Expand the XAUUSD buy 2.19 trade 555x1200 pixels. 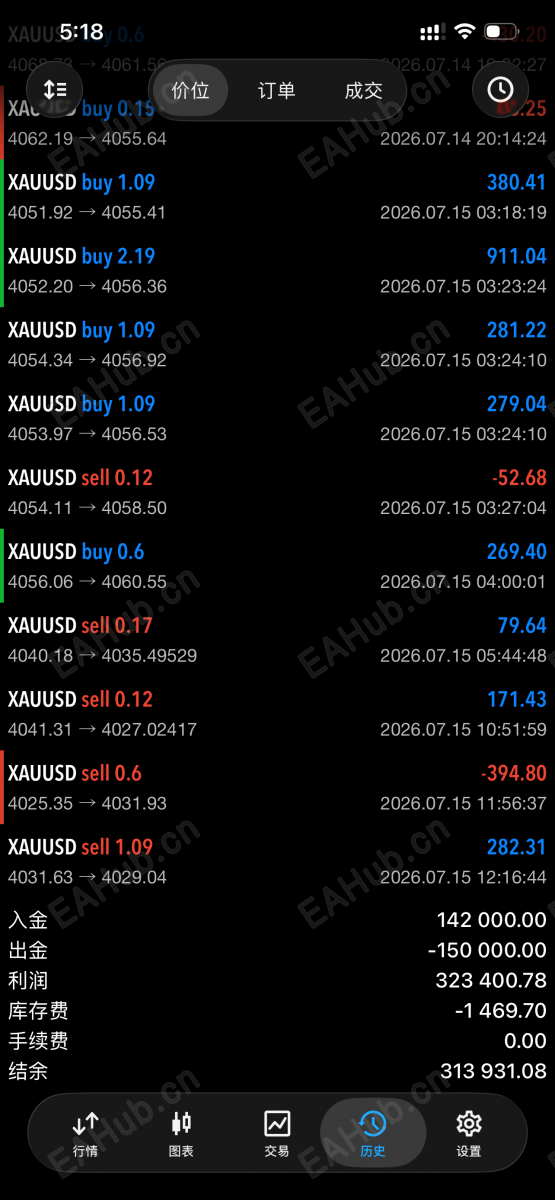(277, 270)
